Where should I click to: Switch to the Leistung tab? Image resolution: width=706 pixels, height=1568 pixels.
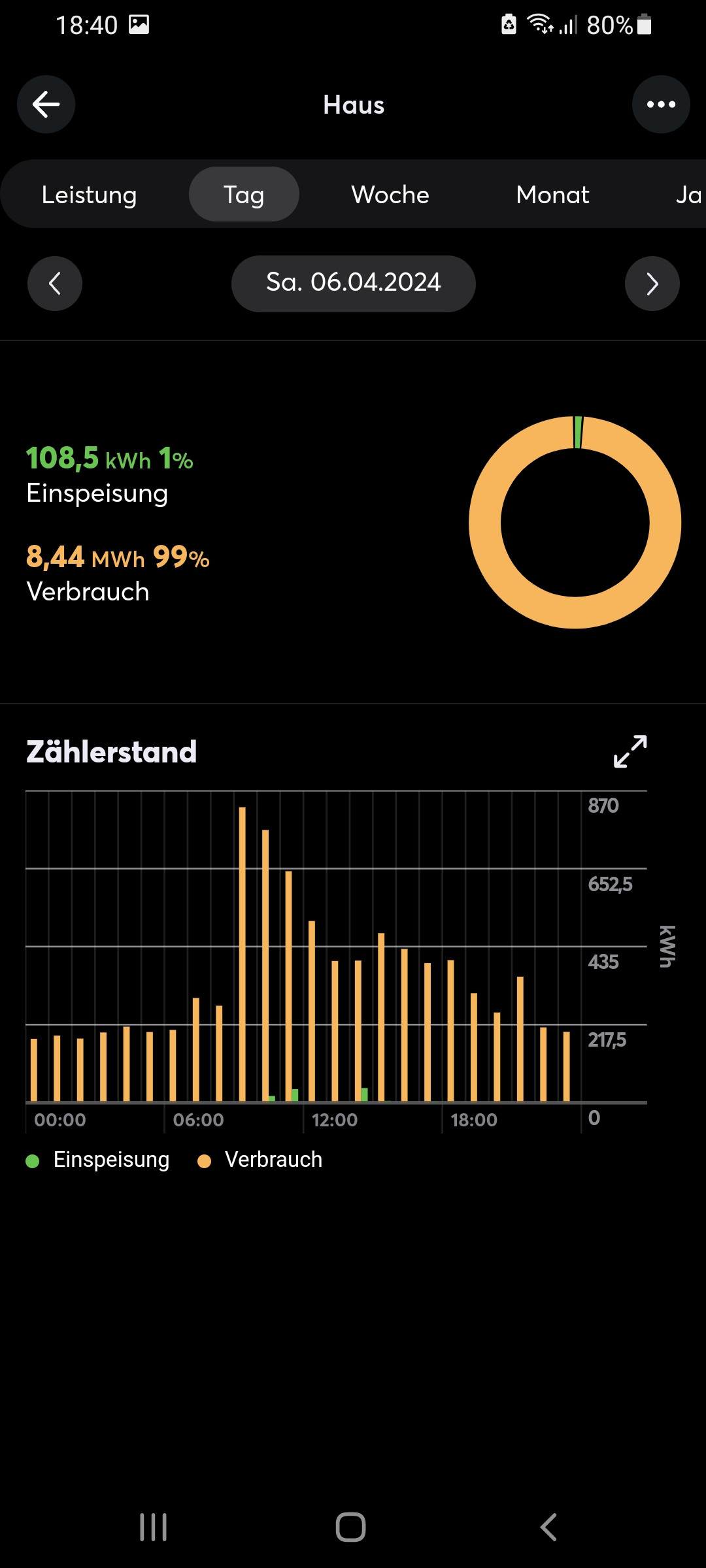[89, 195]
